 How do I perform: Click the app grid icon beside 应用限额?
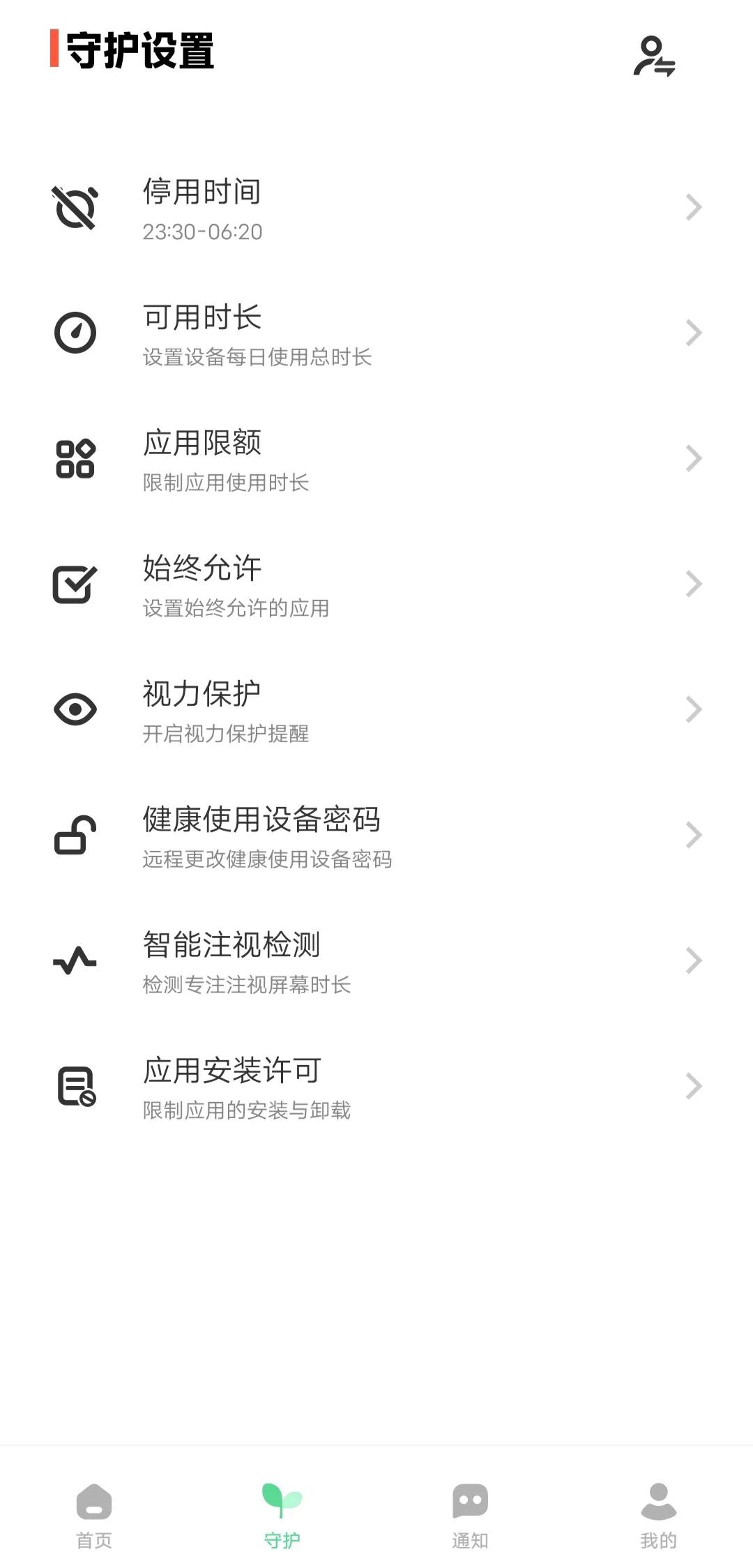point(75,458)
